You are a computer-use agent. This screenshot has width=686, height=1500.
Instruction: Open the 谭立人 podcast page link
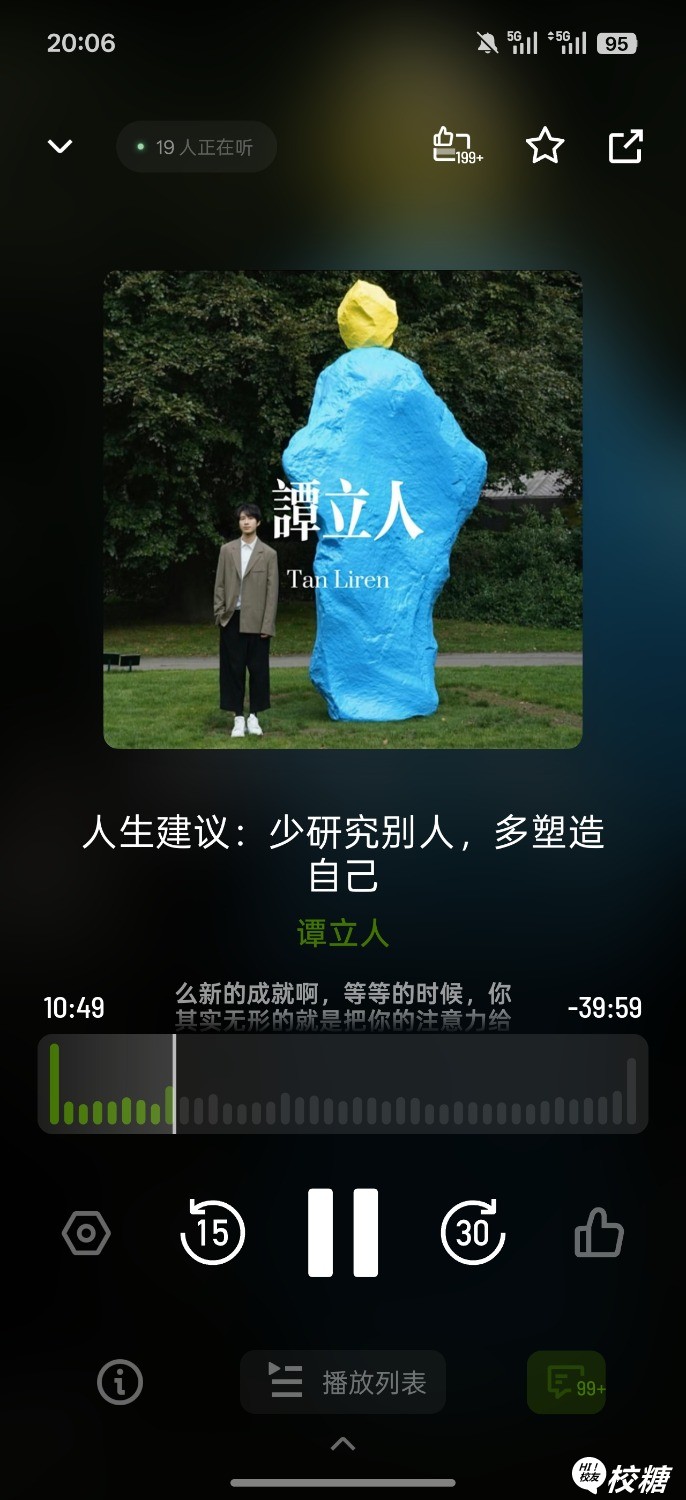[x=343, y=933]
